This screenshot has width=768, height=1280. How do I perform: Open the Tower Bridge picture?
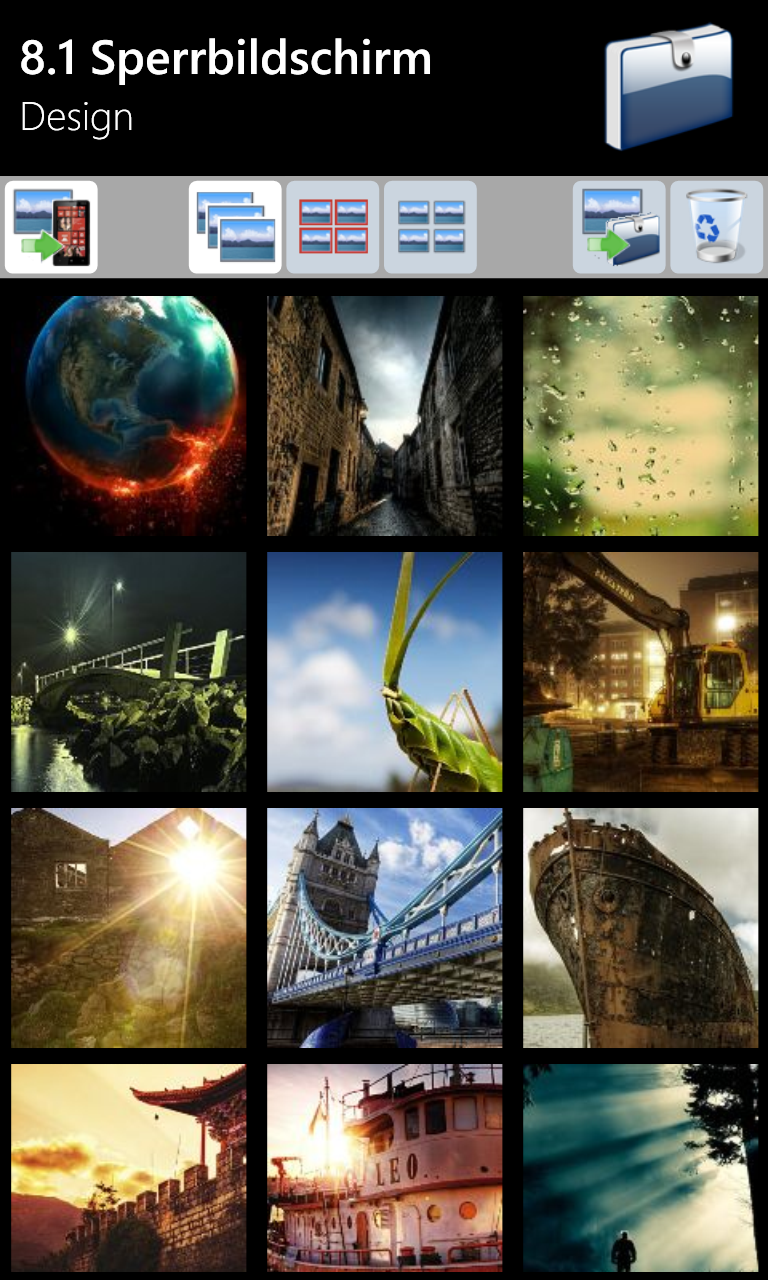385,928
